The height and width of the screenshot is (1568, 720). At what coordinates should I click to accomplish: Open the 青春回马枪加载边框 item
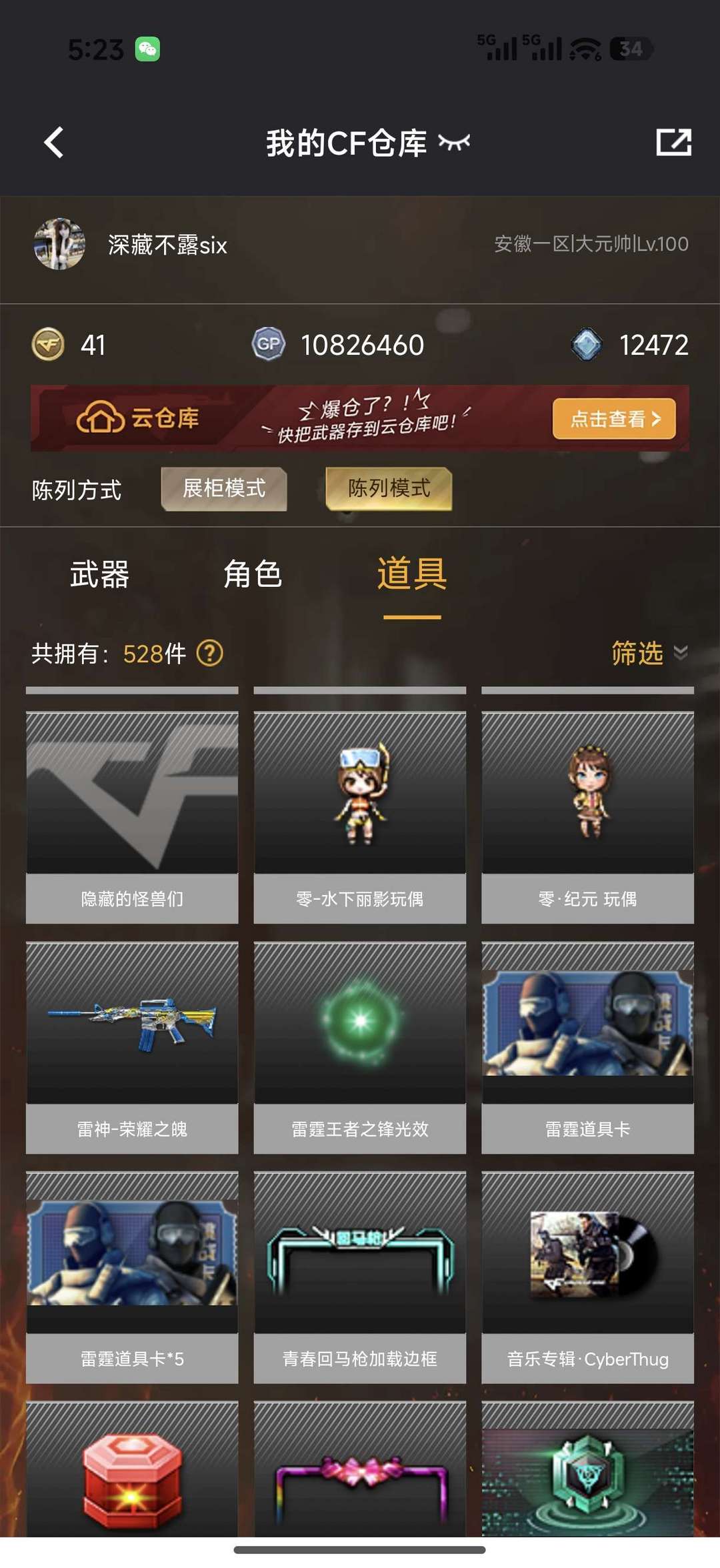click(360, 1278)
